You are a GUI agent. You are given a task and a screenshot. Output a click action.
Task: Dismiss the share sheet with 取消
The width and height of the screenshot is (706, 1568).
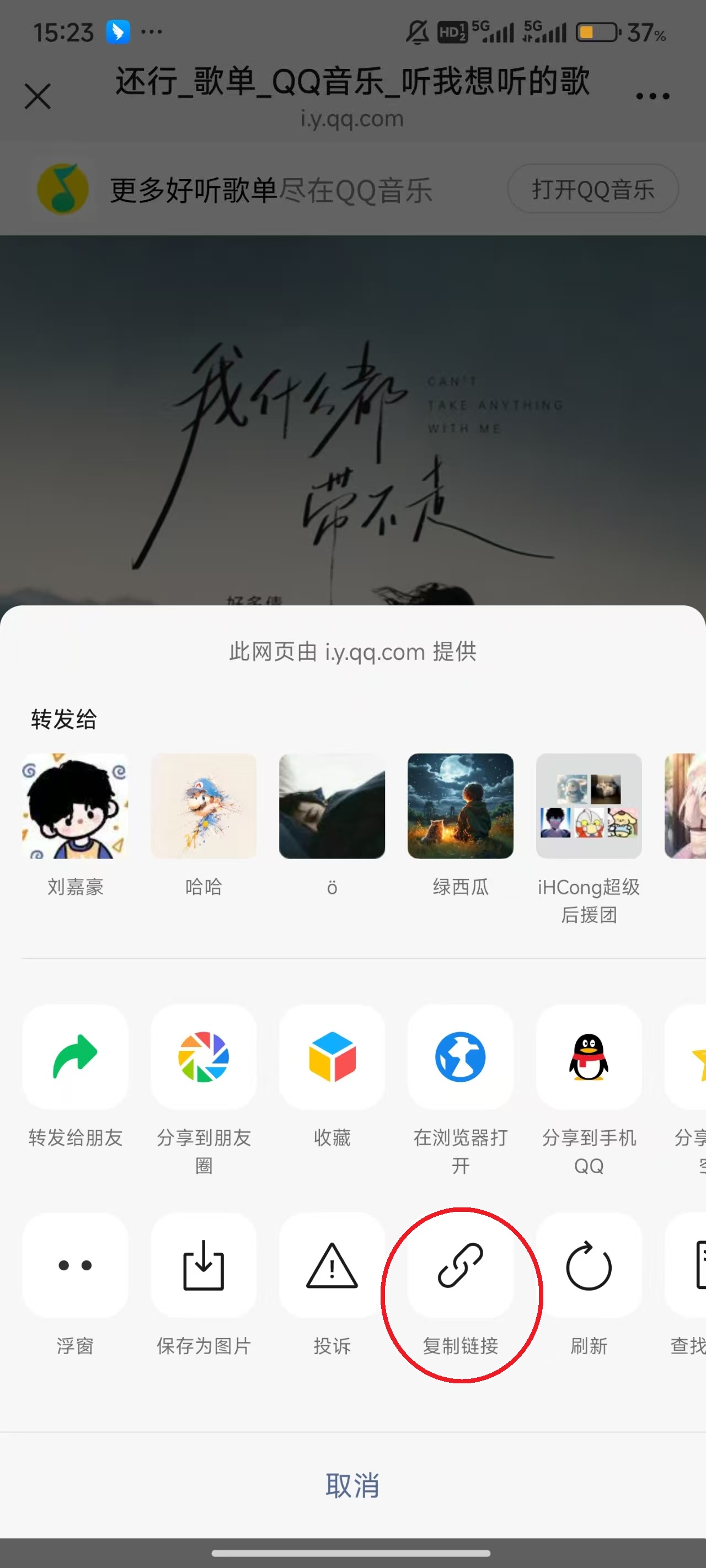(352, 1485)
